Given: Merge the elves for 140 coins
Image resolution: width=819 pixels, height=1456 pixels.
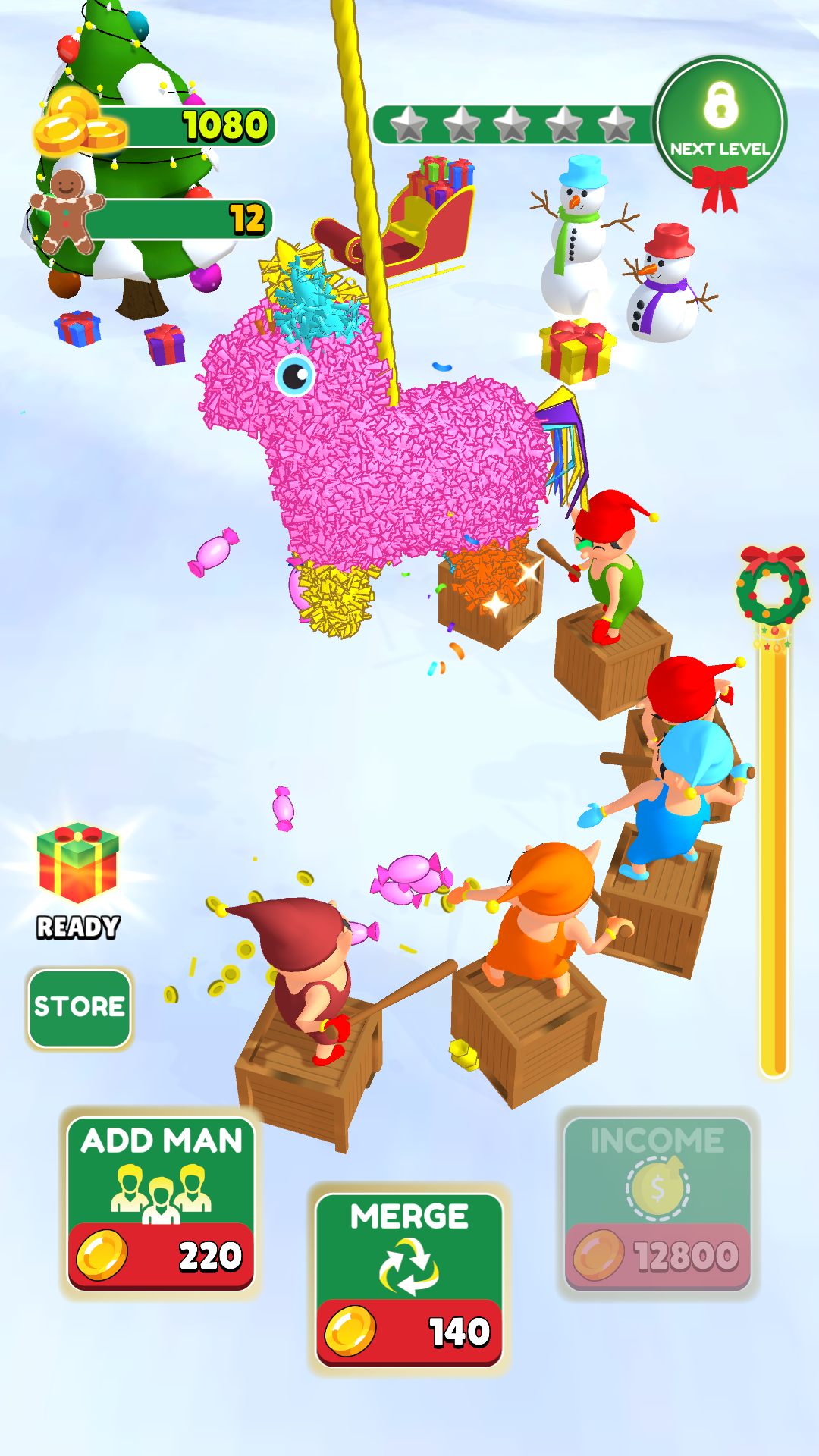Looking at the screenshot, I should pyautogui.click(x=409, y=1279).
